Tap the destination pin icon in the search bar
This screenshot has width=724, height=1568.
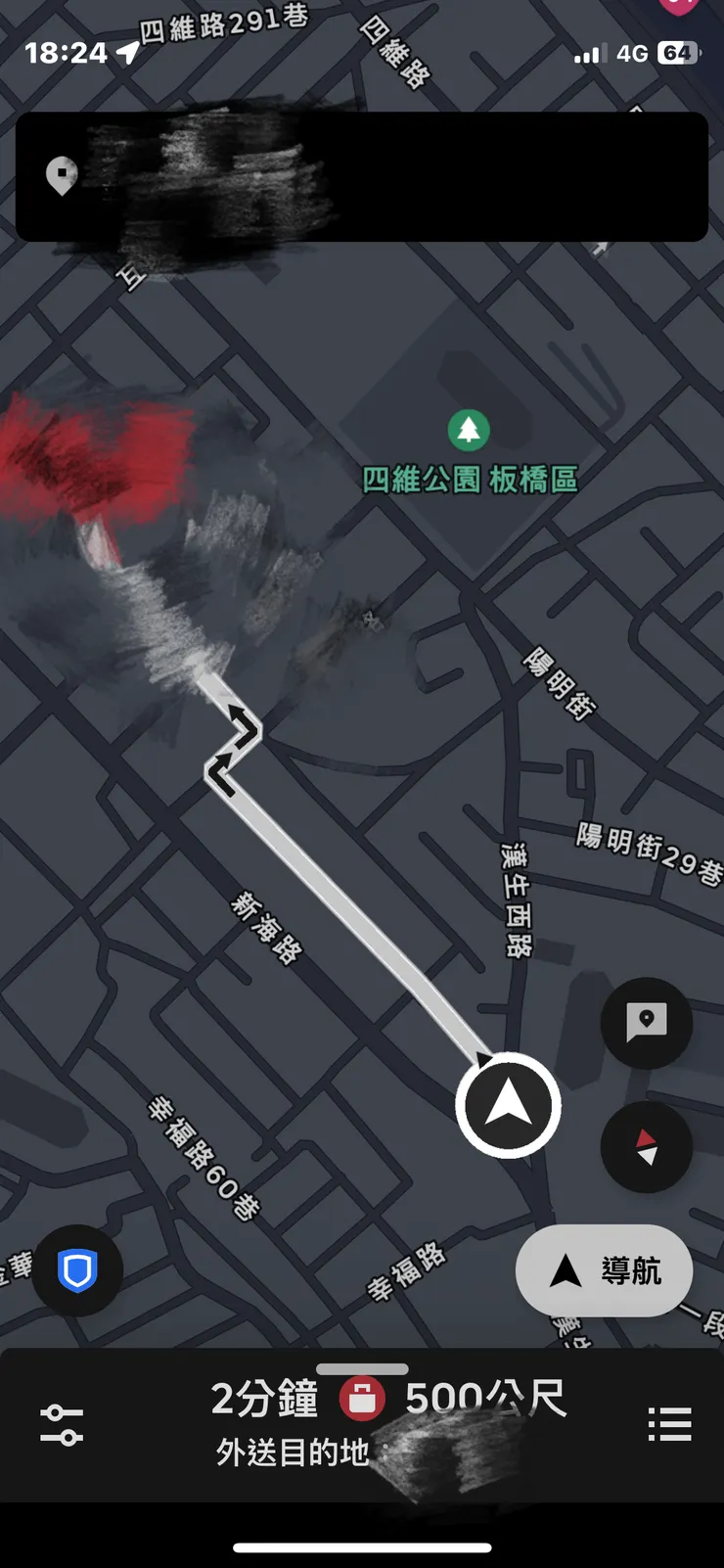(61, 176)
